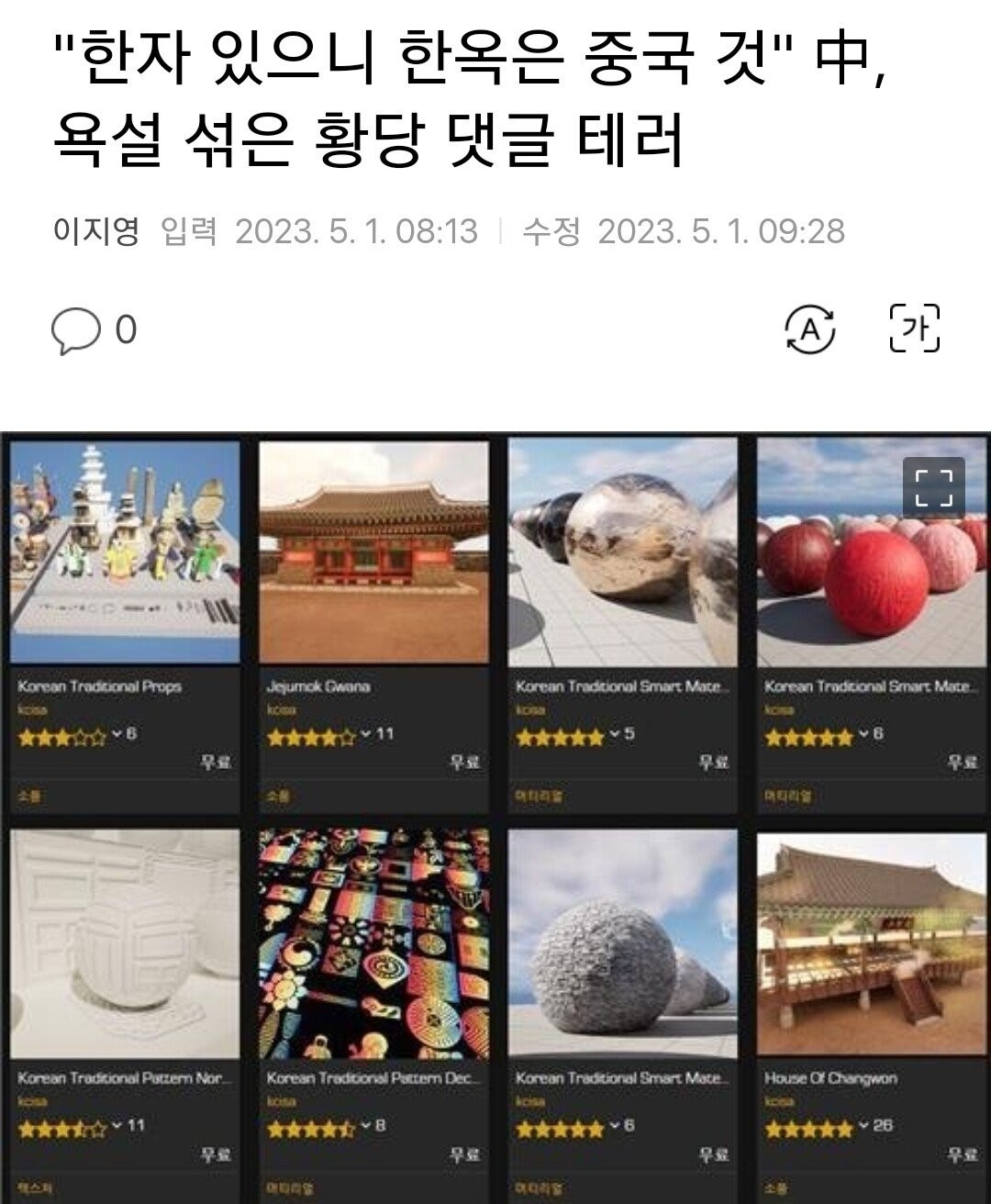Open the article comments
This screenshot has width=991, height=1204.
93,330
